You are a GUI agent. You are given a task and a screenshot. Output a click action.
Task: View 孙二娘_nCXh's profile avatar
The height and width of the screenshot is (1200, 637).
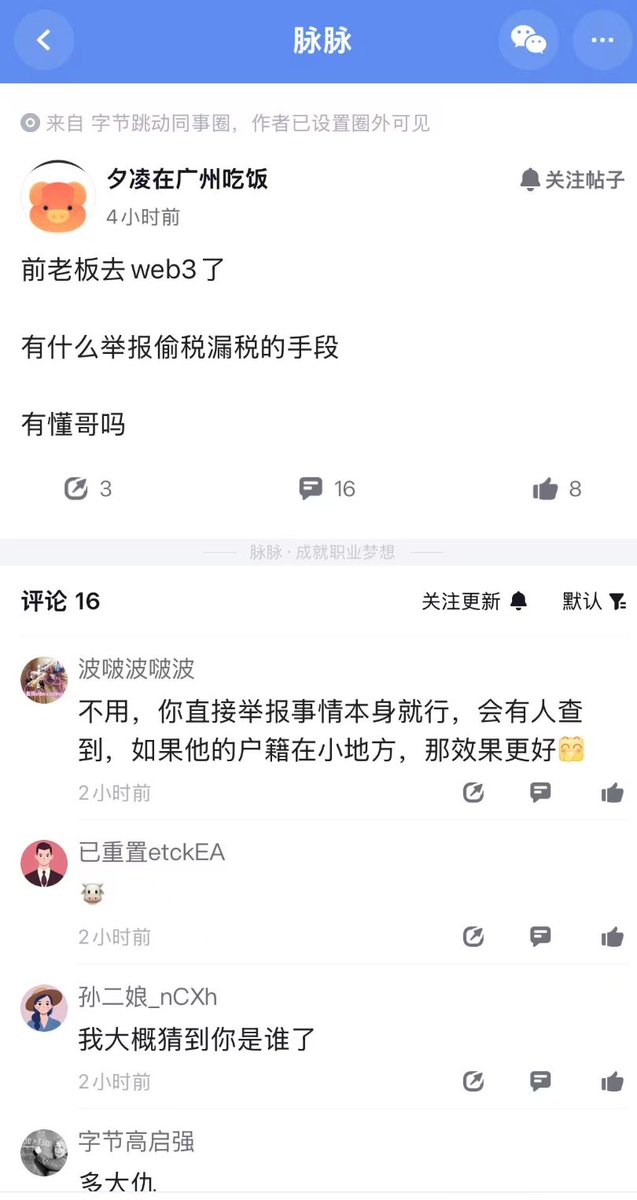(44, 1008)
